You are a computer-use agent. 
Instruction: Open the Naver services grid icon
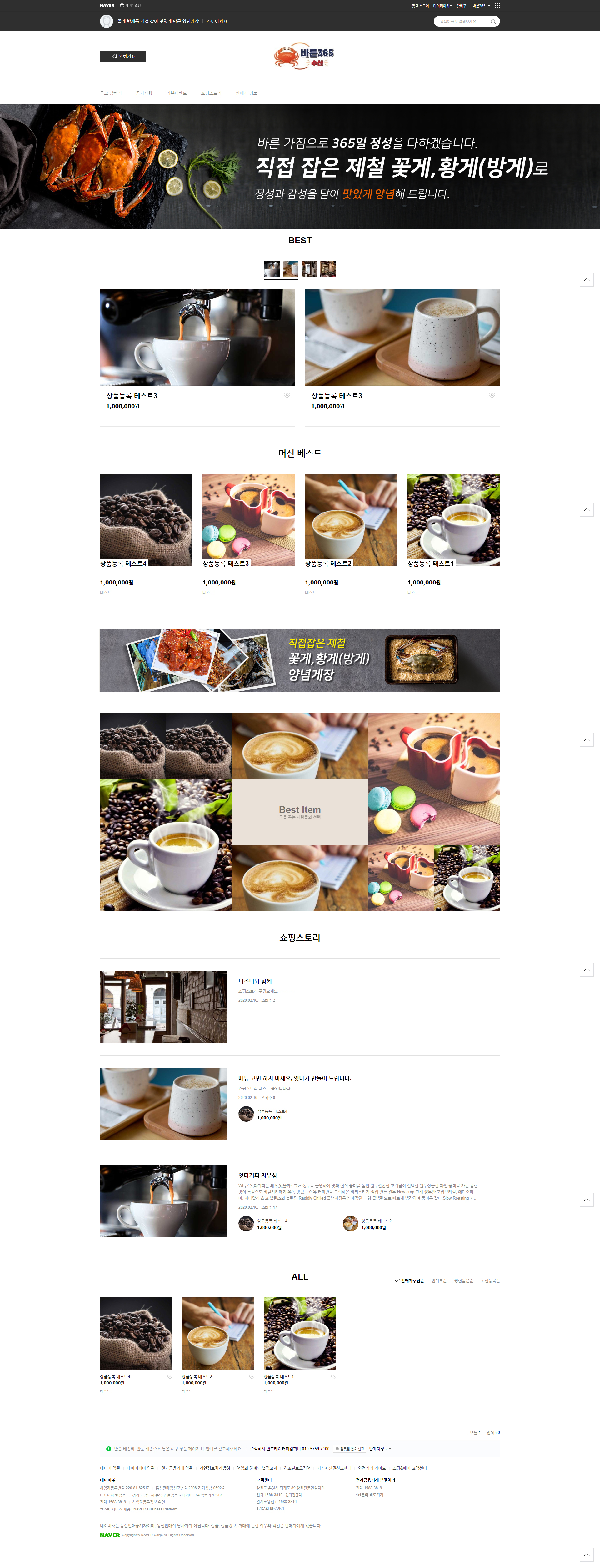tap(497, 6)
